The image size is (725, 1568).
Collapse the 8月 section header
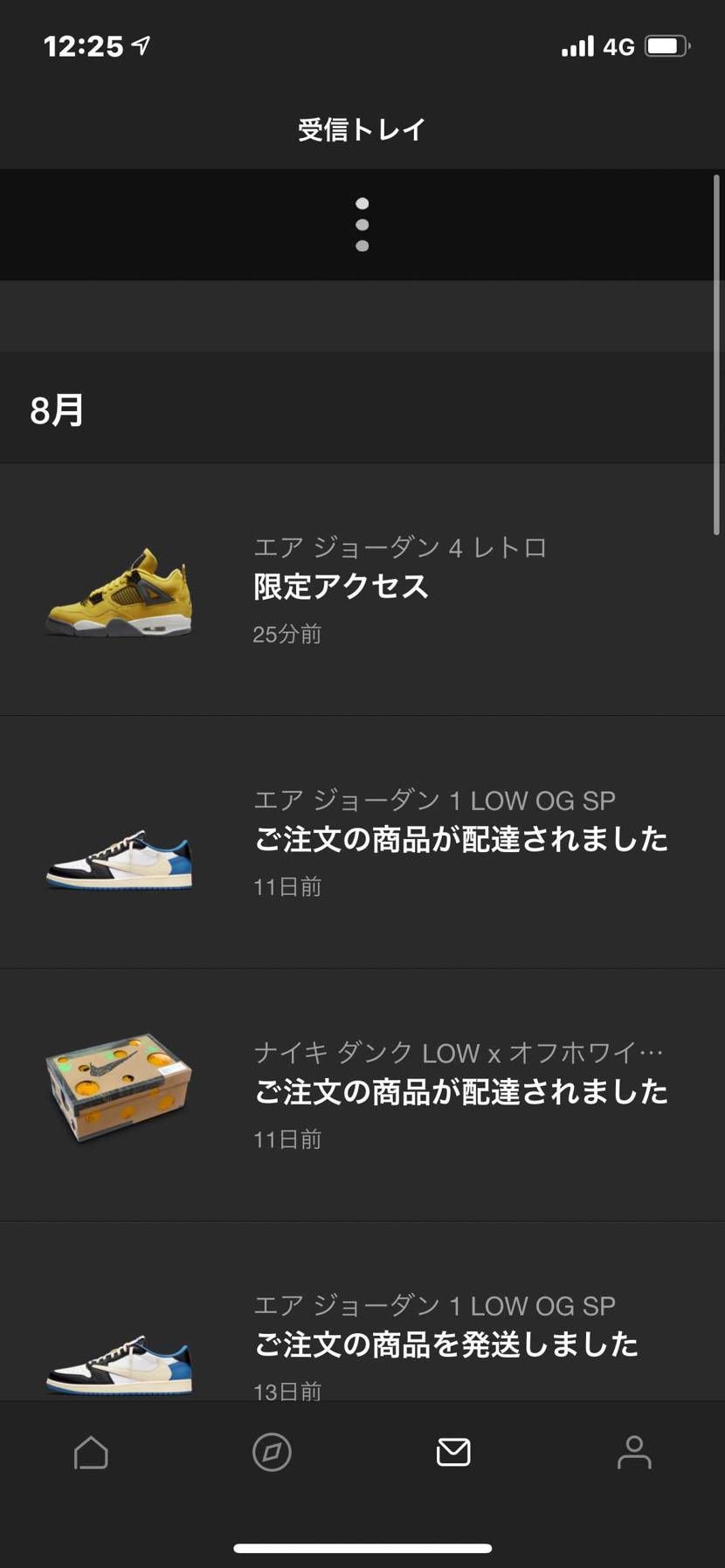coord(56,408)
